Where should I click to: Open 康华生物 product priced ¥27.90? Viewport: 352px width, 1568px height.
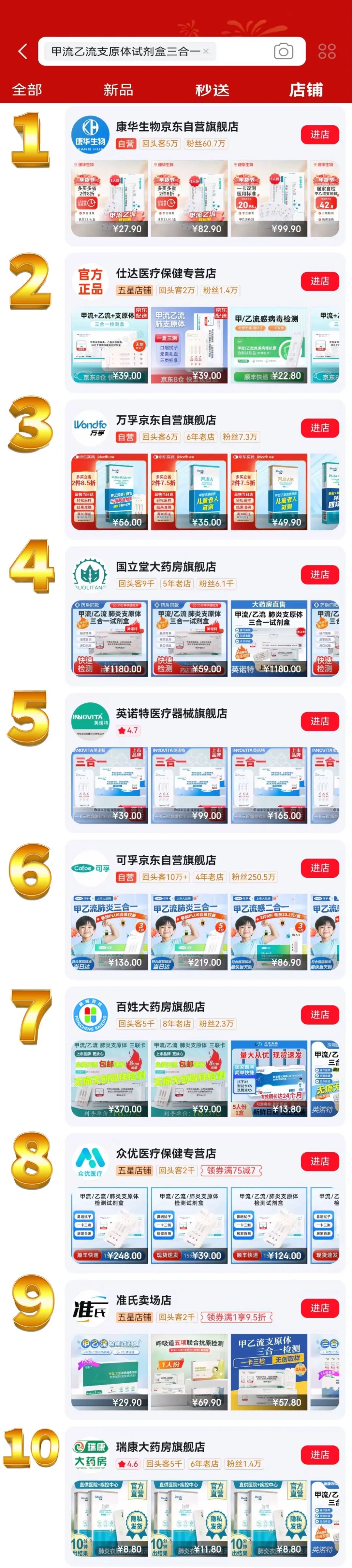pos(110,199)
